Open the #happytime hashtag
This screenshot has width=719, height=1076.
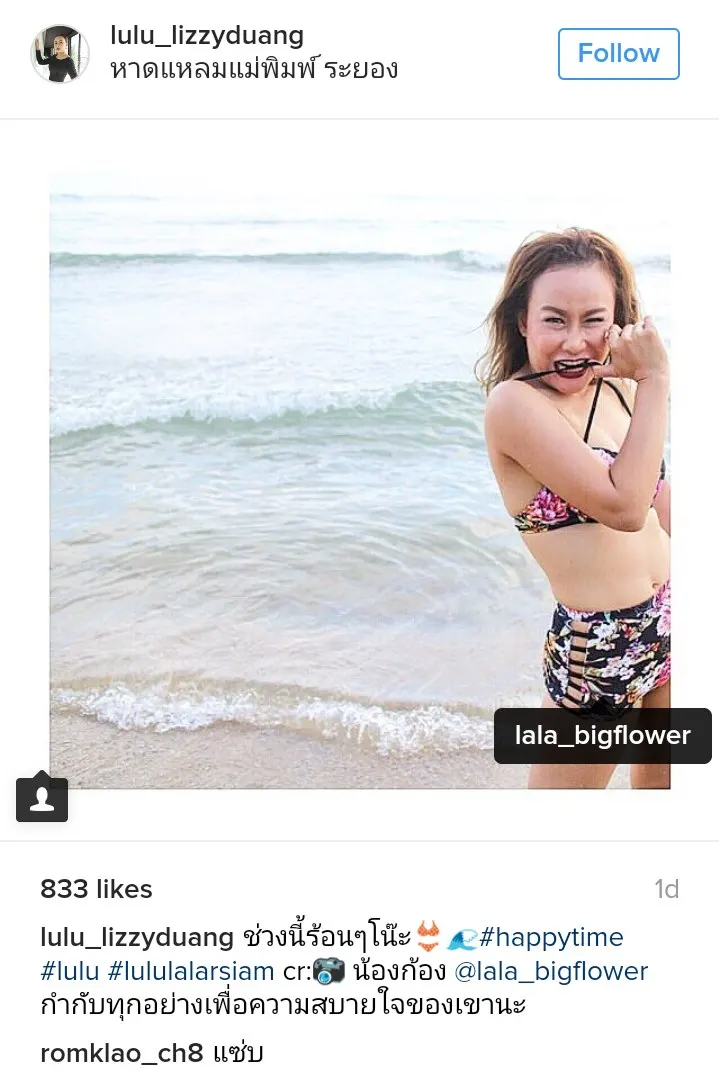point(551,938)
